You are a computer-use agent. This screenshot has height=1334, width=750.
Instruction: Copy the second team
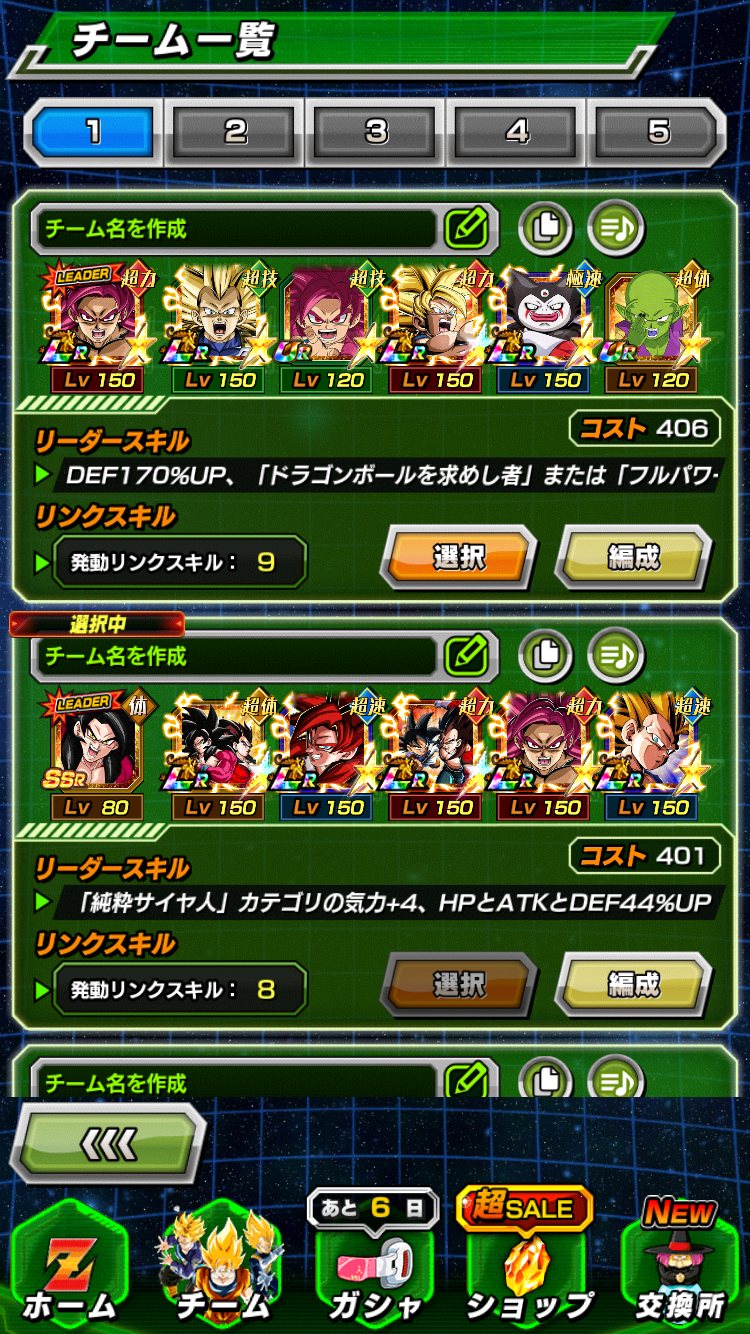click(x=545, y=656)
